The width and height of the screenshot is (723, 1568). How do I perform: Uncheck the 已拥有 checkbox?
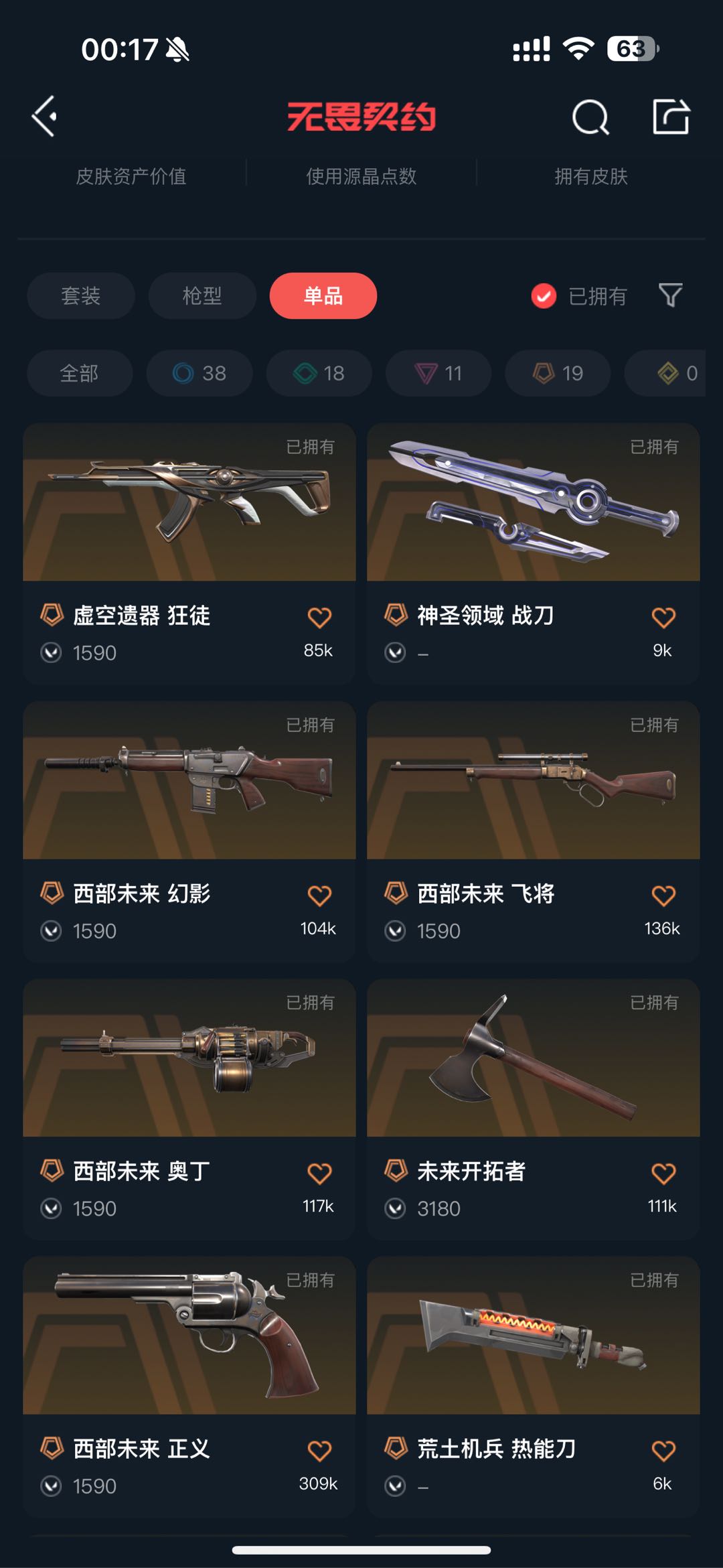pyautogui.click(x=544, y=295)
